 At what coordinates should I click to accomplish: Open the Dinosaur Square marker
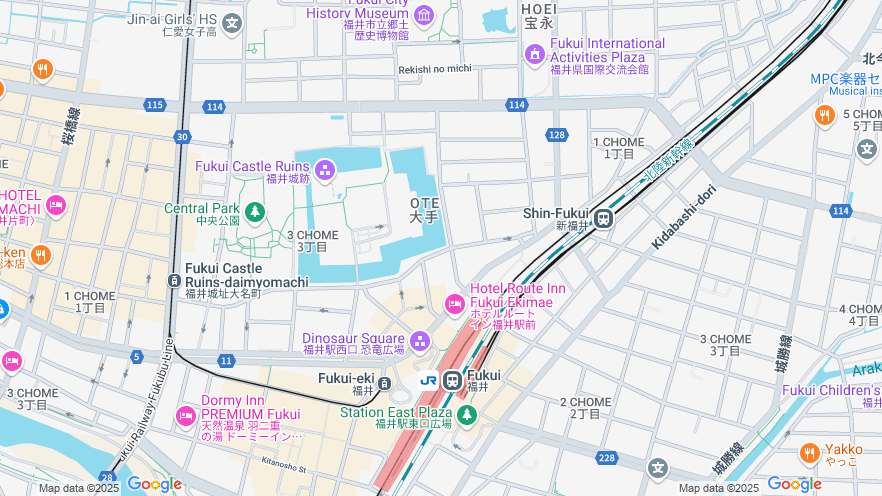coord(418,342)
